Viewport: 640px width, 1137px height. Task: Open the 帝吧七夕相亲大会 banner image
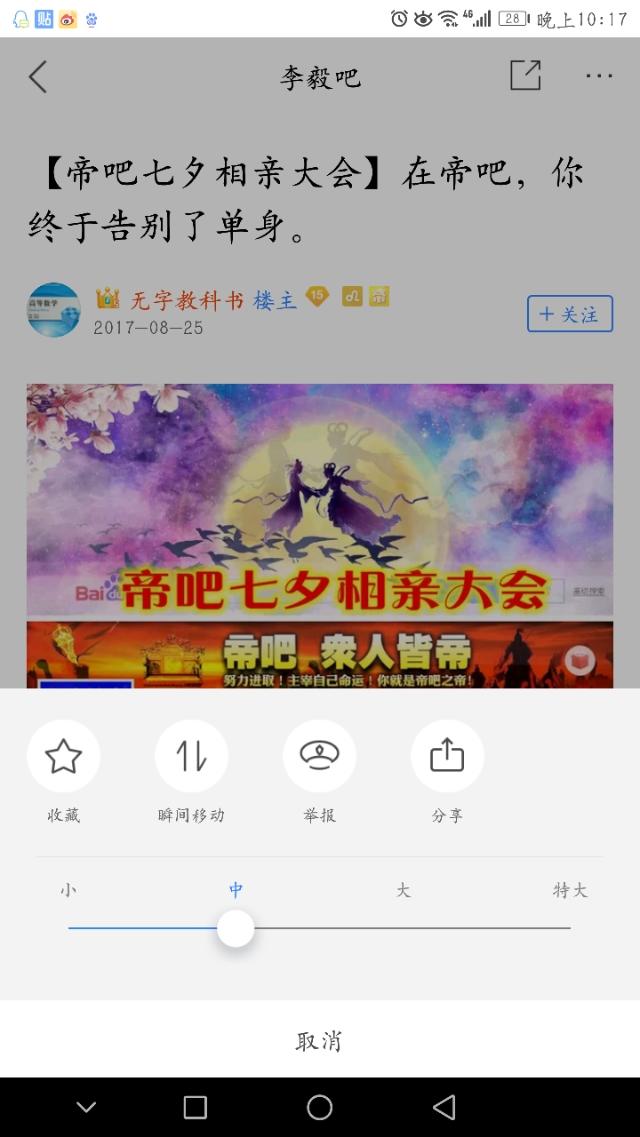(x=320, y=500)
